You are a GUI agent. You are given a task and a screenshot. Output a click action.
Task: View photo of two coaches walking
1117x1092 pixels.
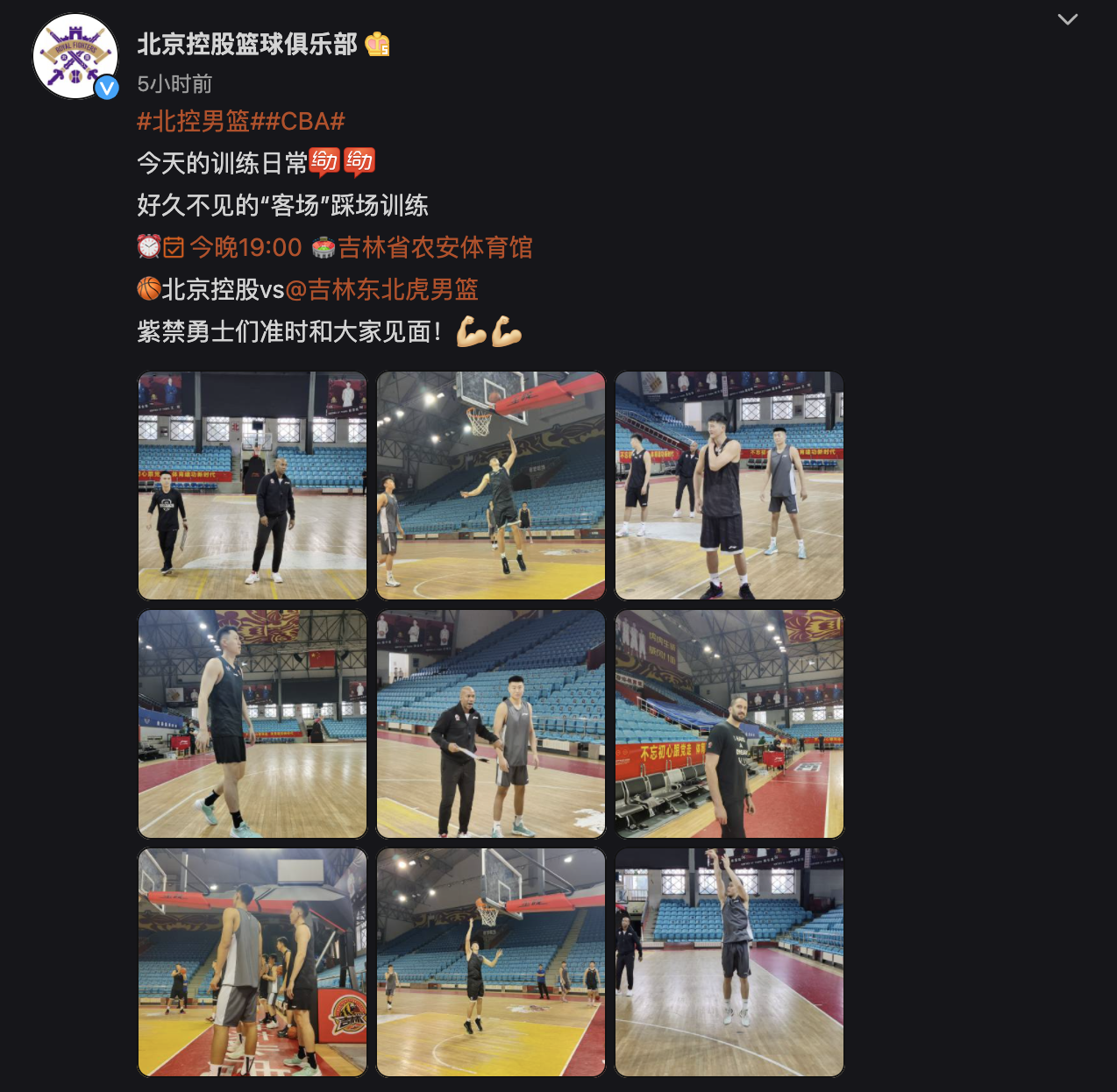click(x=253, y=486)
